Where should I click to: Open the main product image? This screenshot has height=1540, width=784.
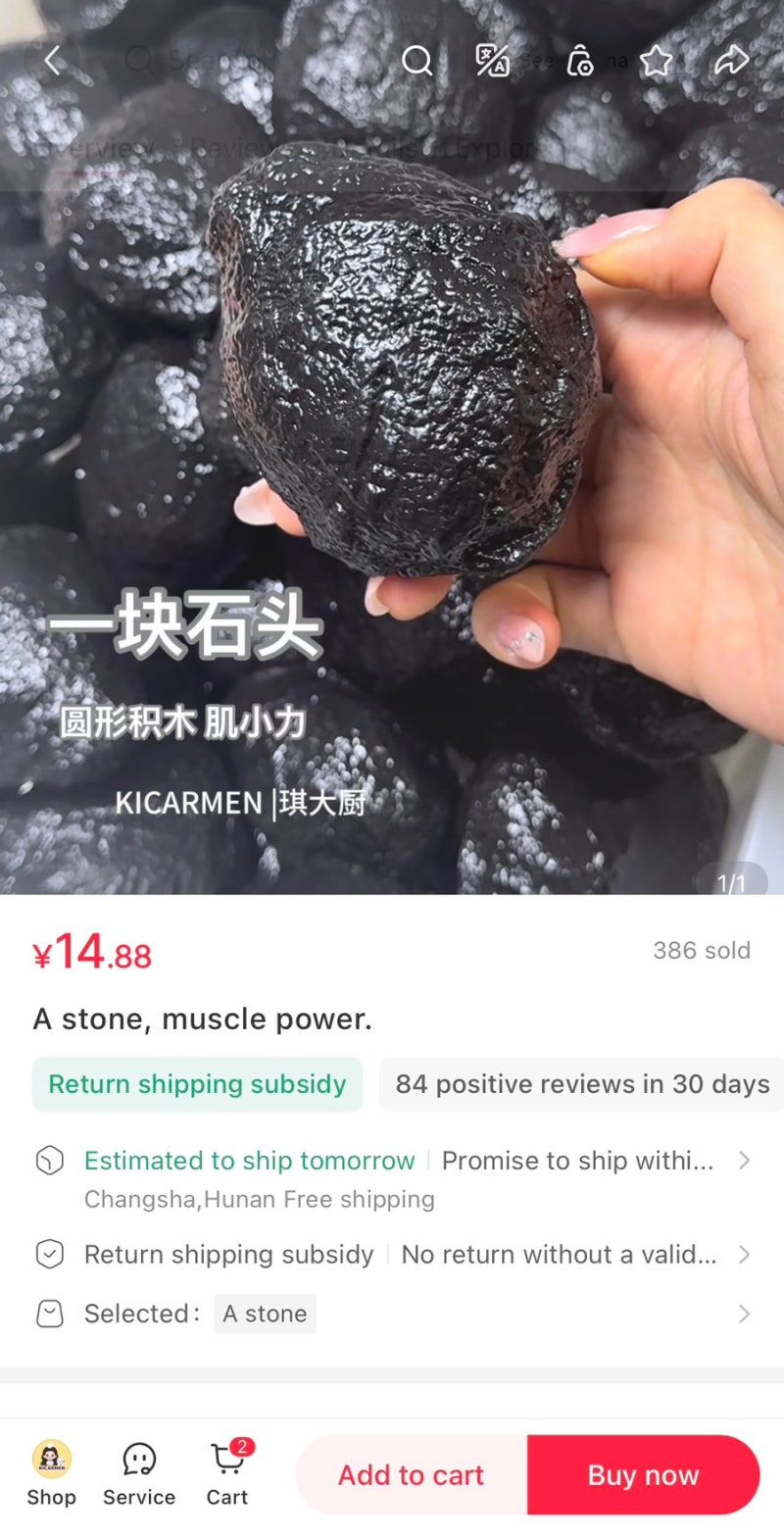(392, 471)
